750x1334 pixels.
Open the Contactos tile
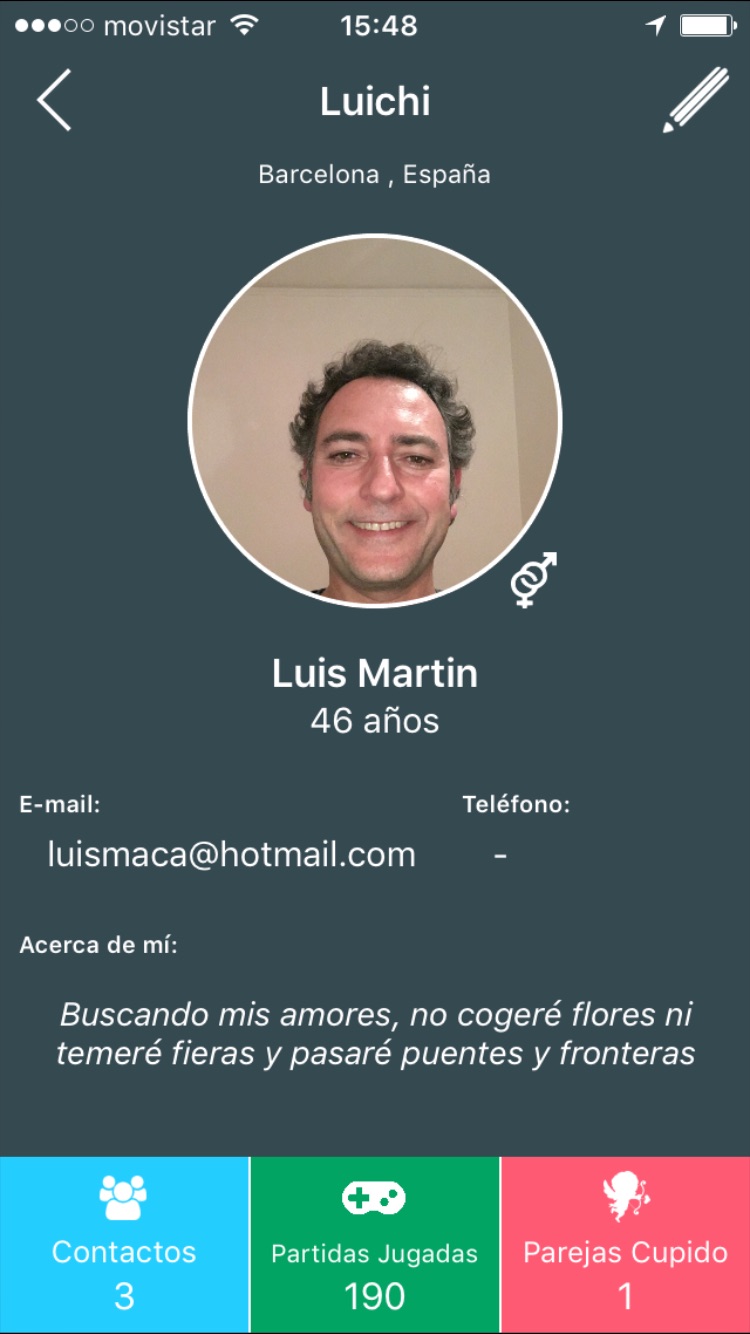coord(124,1244)
